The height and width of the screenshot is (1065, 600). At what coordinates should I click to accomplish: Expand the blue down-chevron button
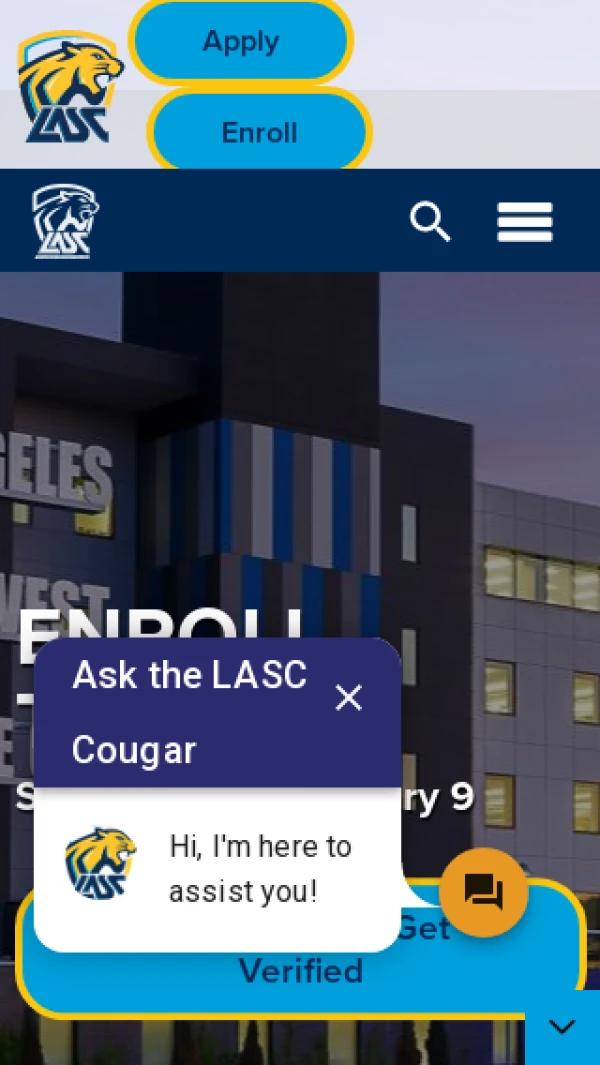[562, 1027]
